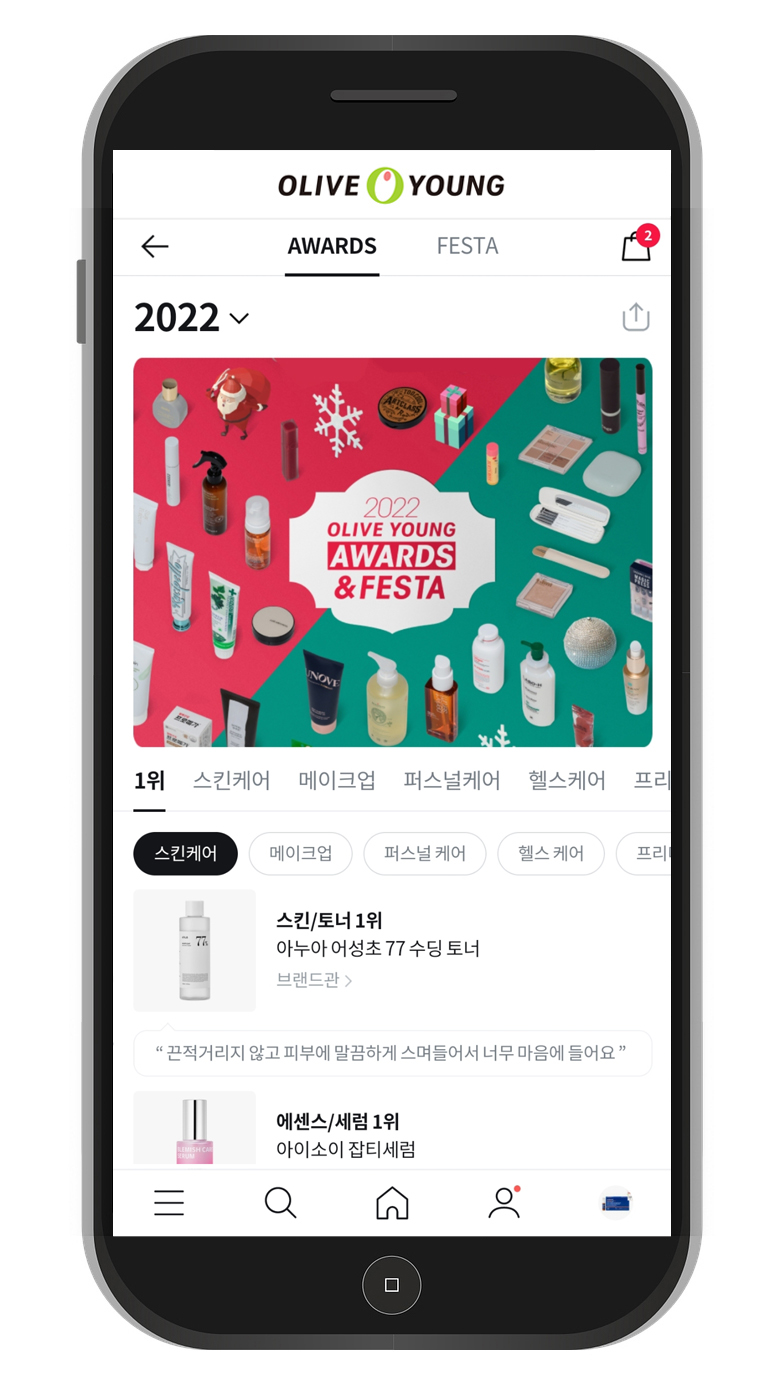The image size is (782, 1380).
Task: Select the 퍼스널 케어 filter chip
Action: point(425,854)
